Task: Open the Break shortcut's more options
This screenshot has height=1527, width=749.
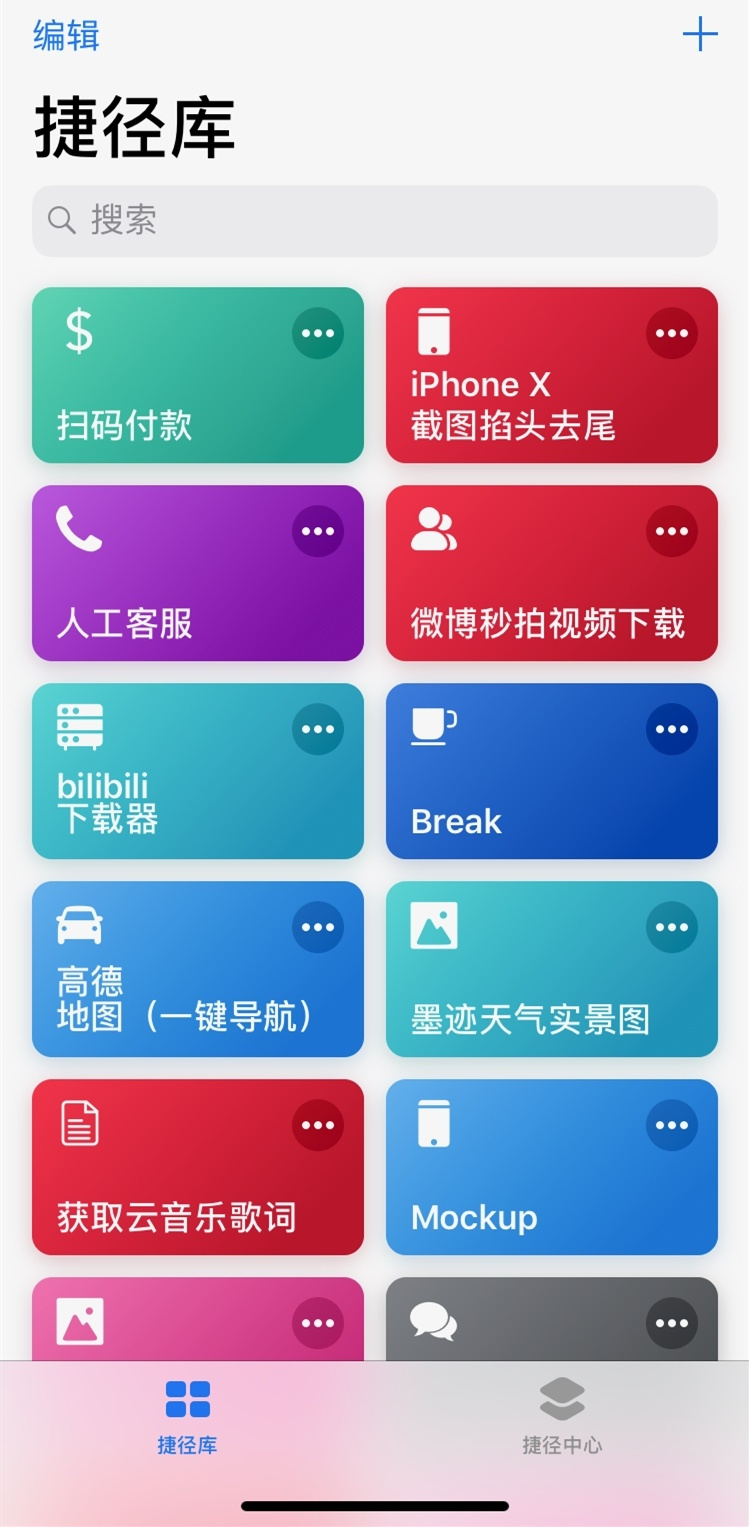Action: 671,730
